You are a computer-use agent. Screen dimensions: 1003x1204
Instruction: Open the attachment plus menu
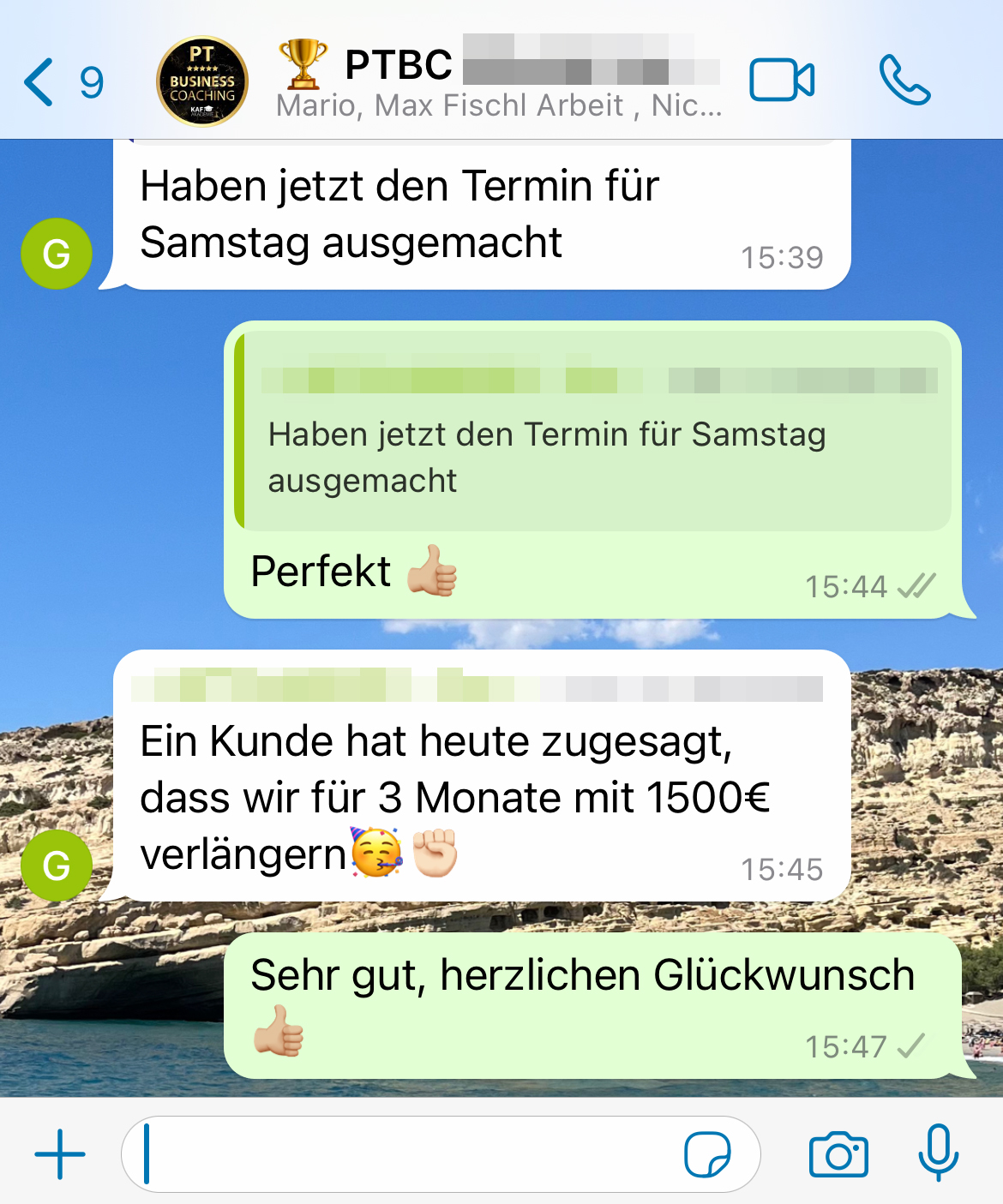tap(60, 1153)
